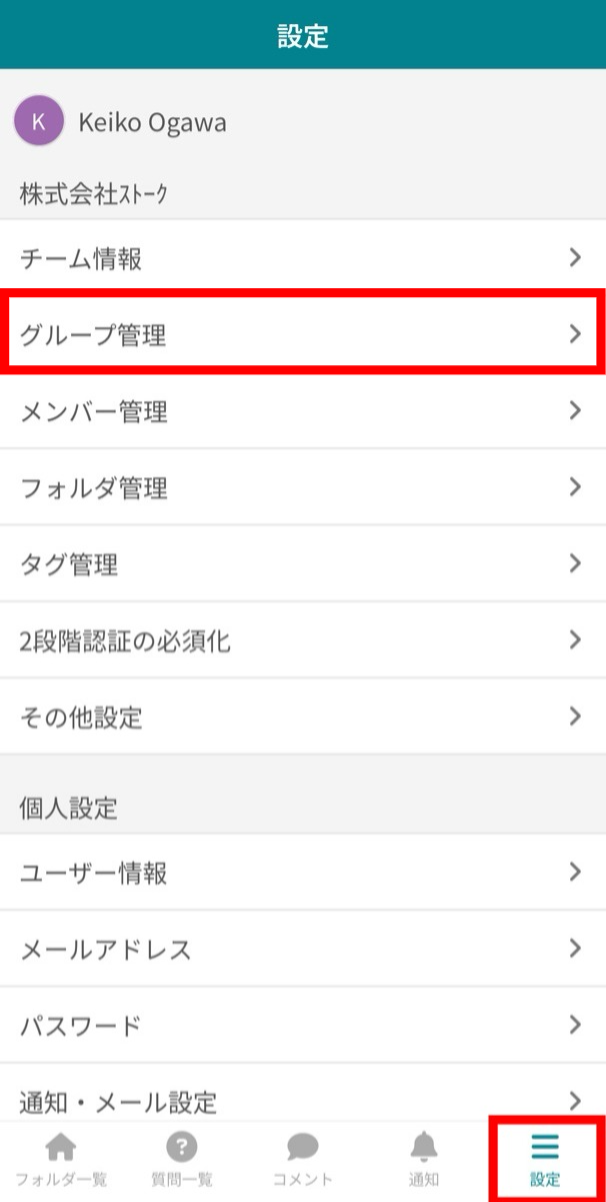Image resolution: width=606 pixels, height=1202 pixels.
Task: Open パスワード settings
Action: (x=303, y=1025)
